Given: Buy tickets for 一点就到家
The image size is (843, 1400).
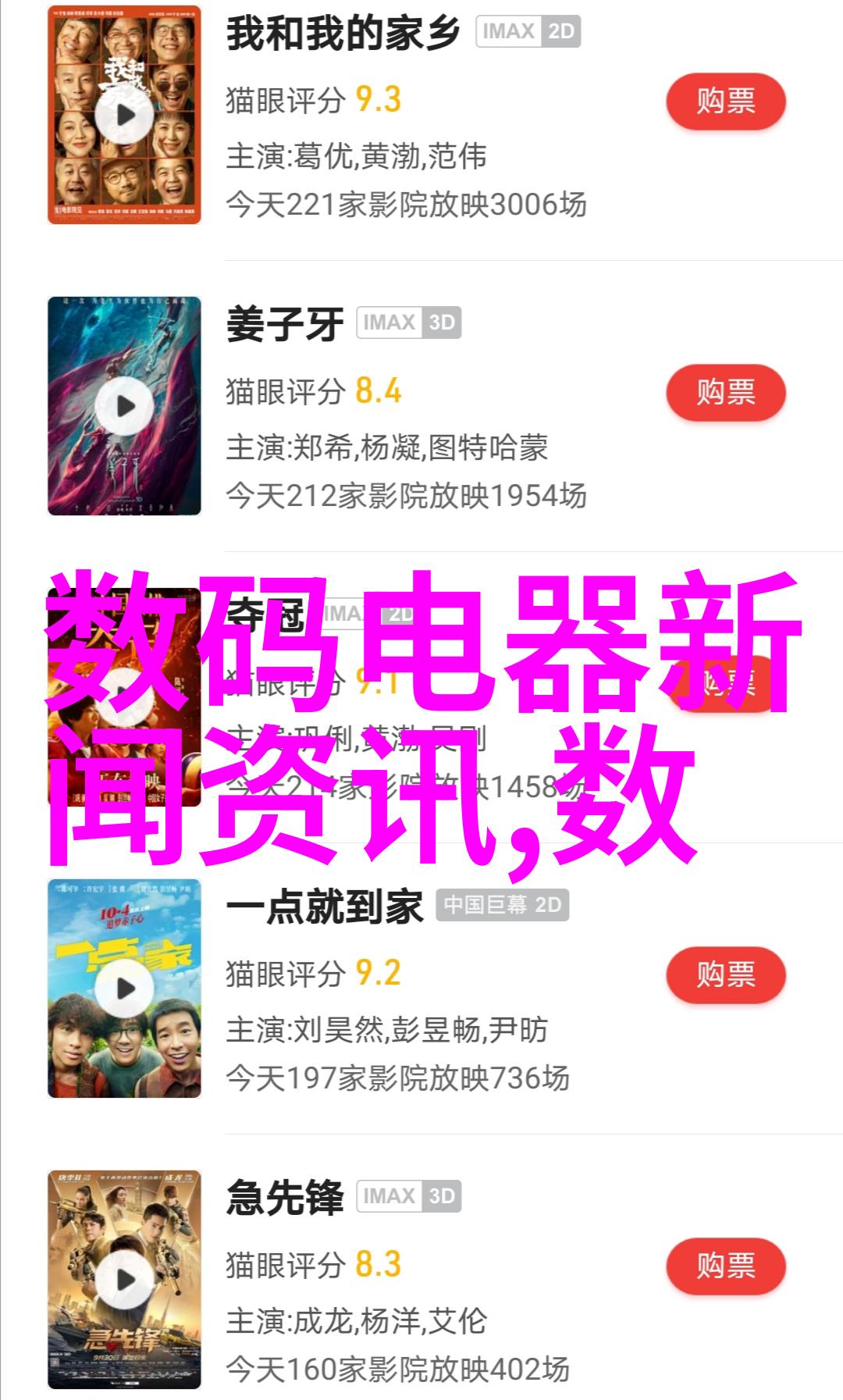Looking at the screenshot, I should [x=725, y=974].
